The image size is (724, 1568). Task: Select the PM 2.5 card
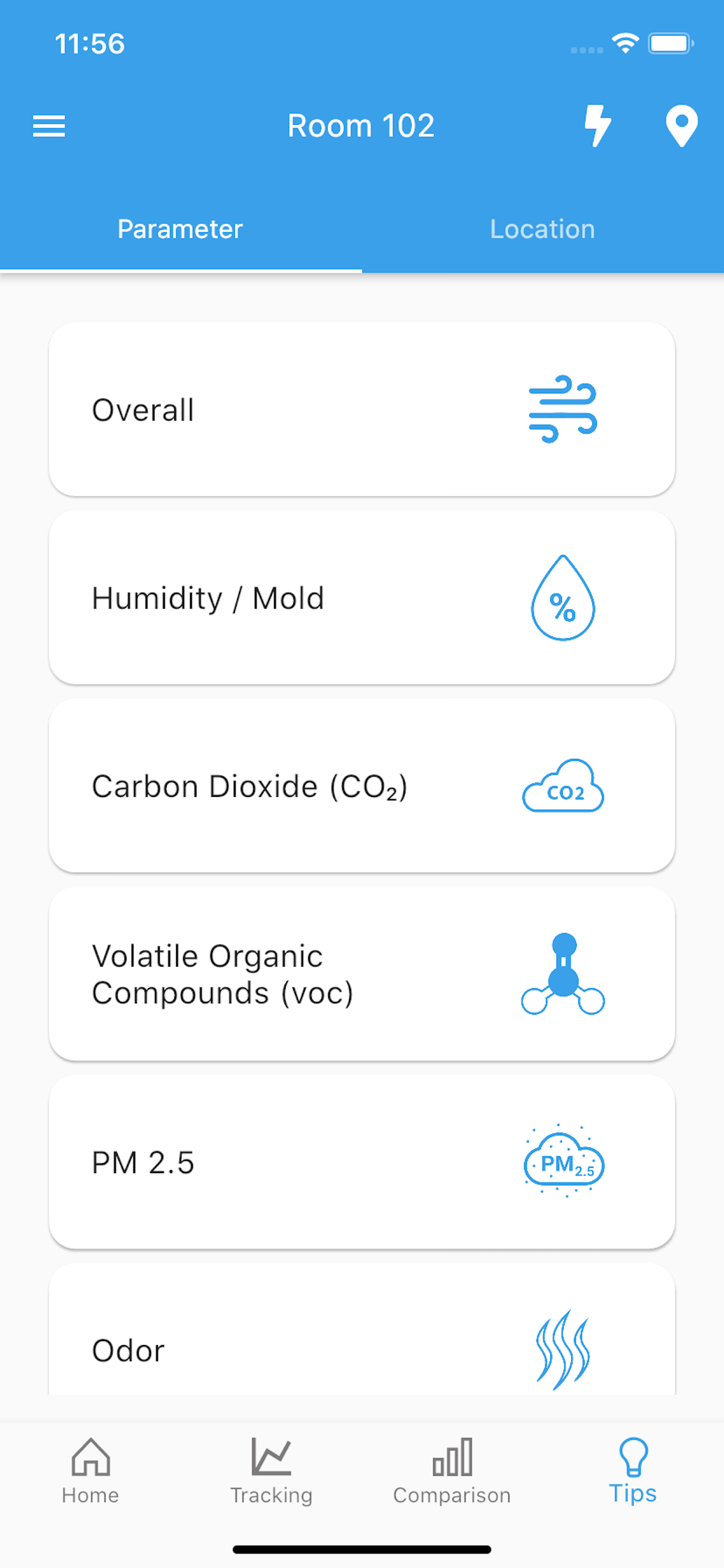tap(362, 1161)
